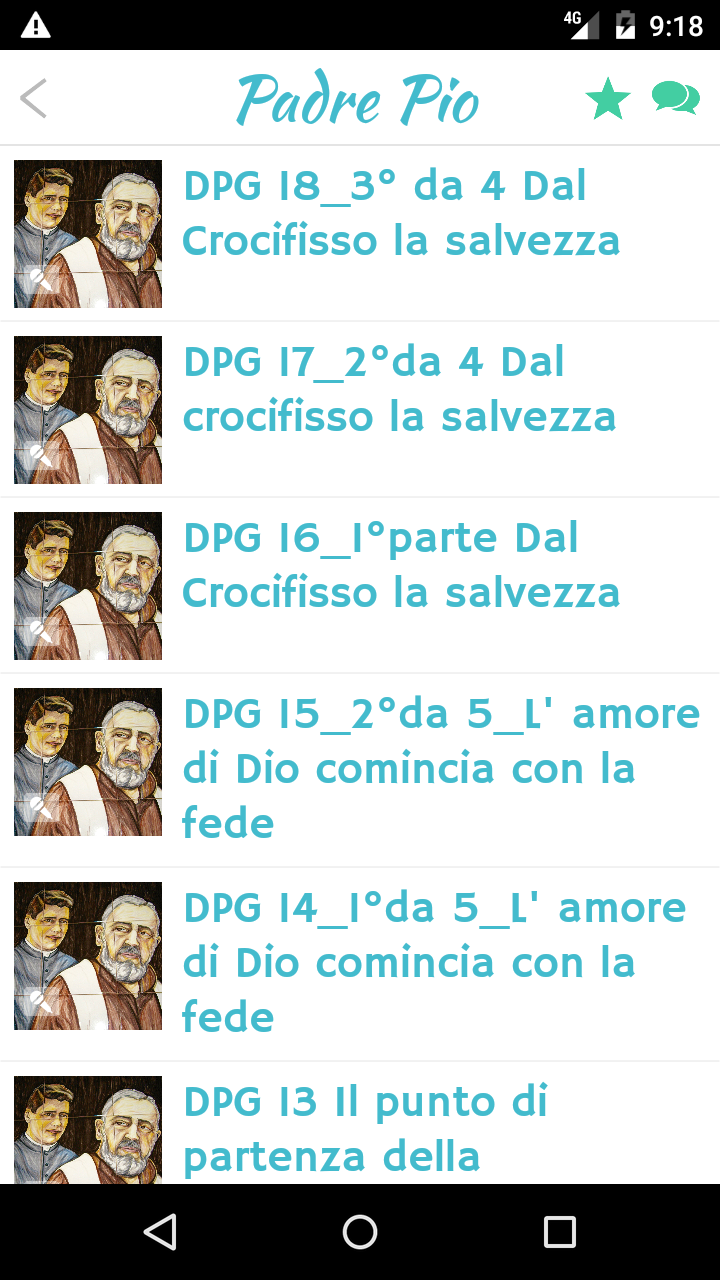
Task: Select DPG 14_1°da 5 L'amore di Dio
Action: 435,962
